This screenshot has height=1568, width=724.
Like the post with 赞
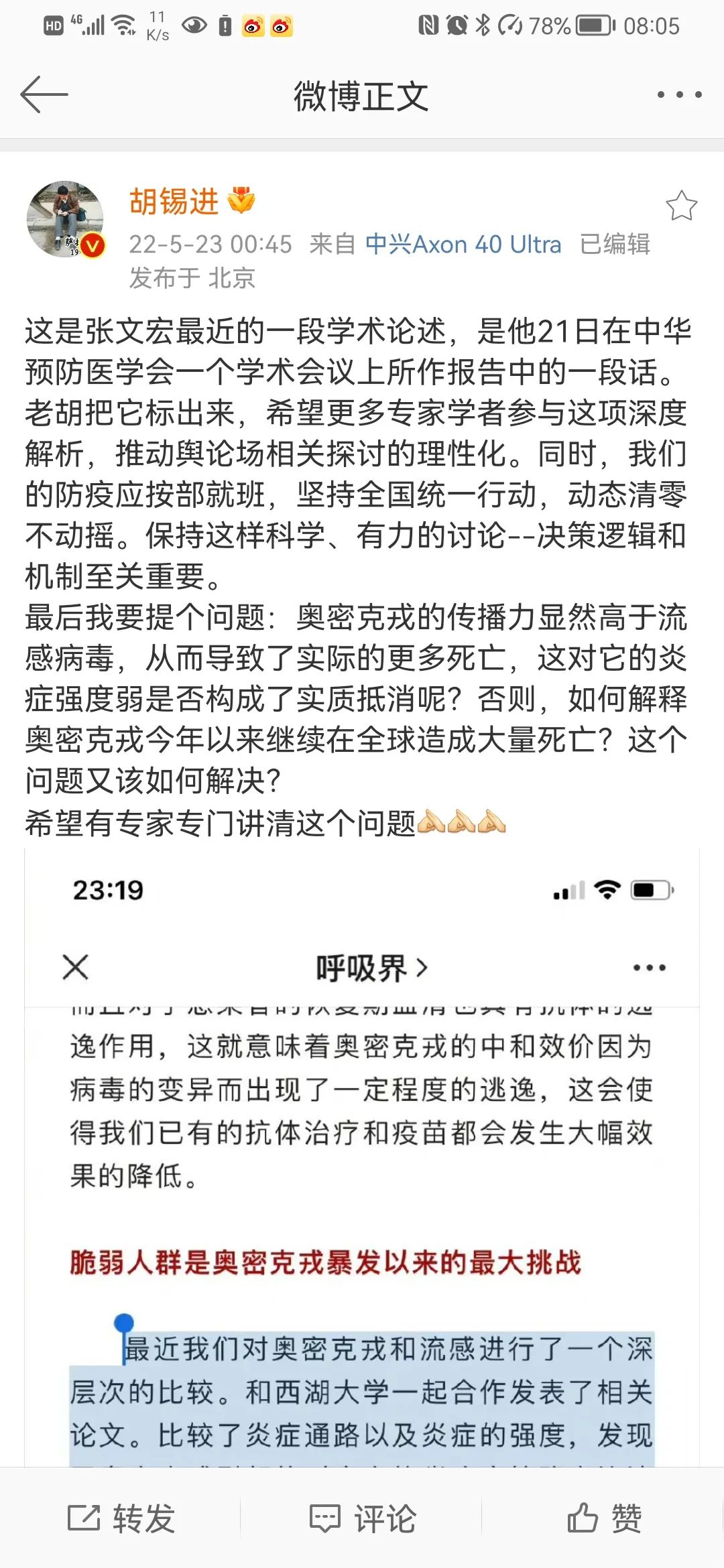coord(604,1518)
